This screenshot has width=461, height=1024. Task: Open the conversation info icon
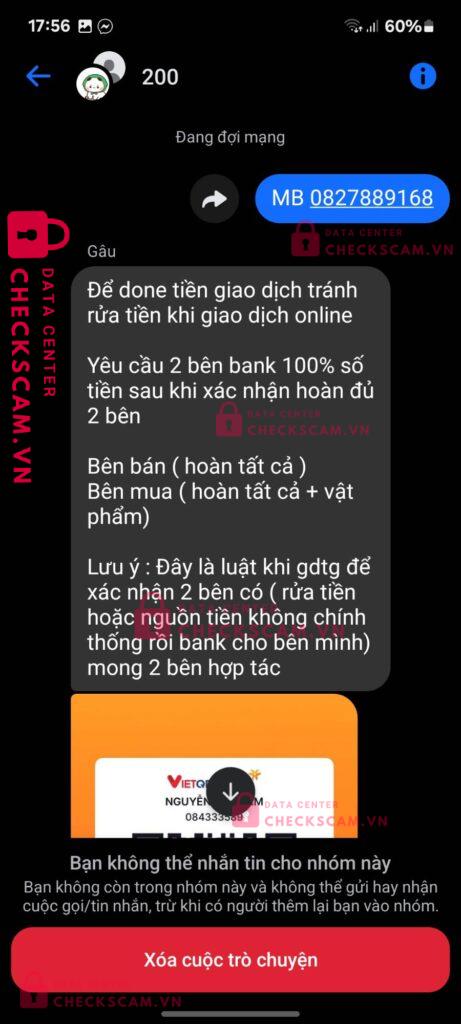pyautogui.click(x=422, y=77)
